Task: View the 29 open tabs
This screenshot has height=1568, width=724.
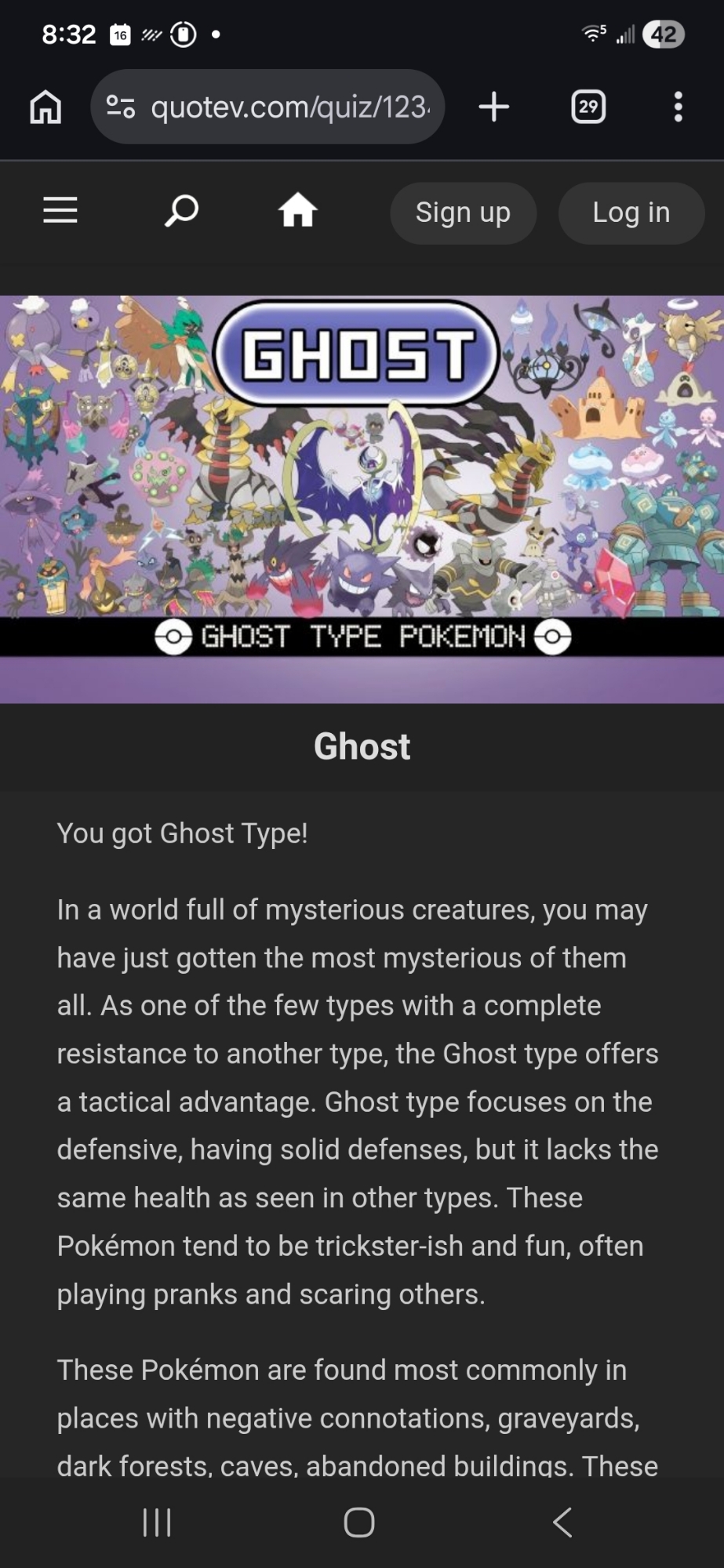Action: [x=588, y=107]
